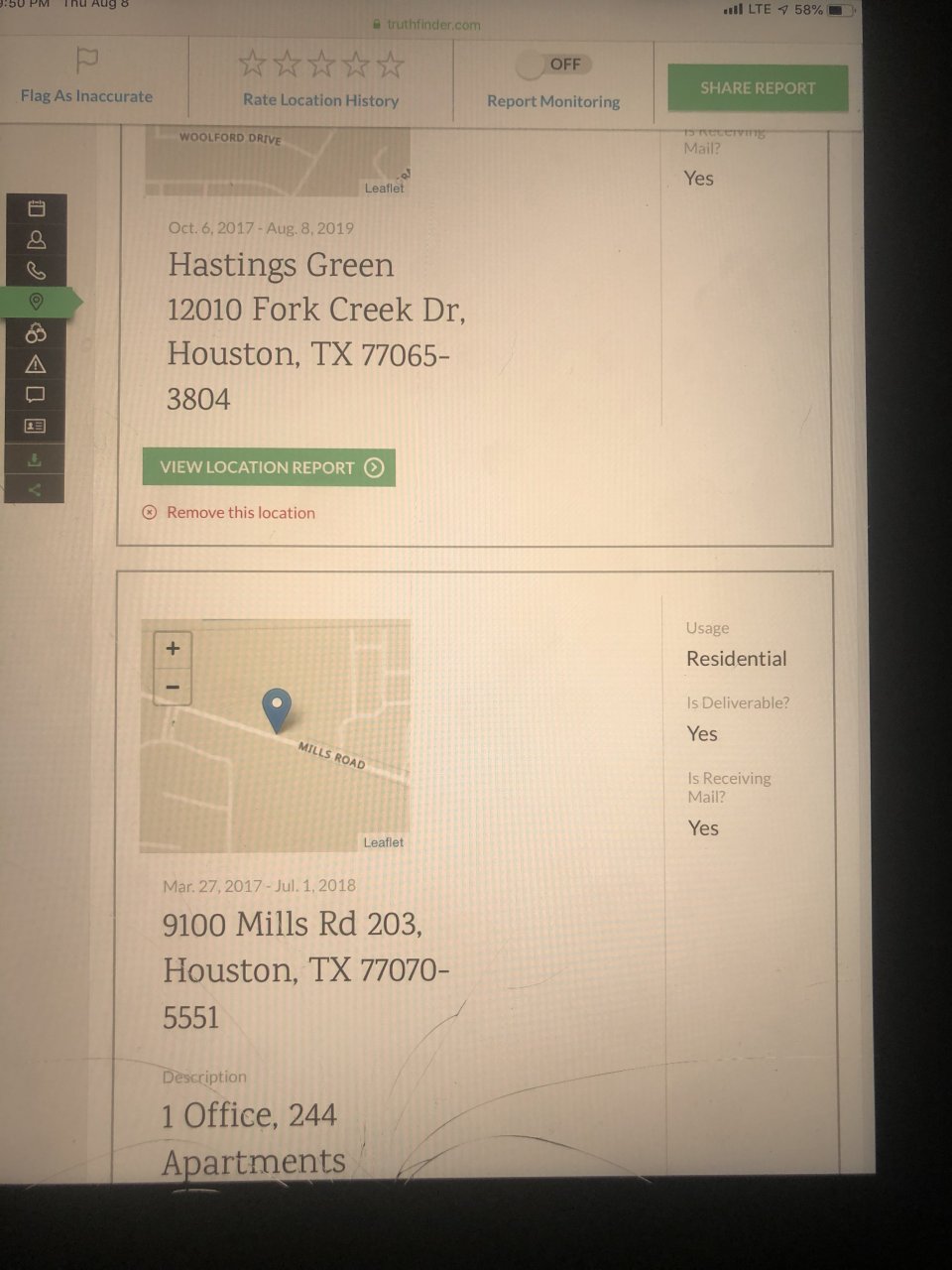Open the ID card section
952x1270 pixels.
click(36, 426)
